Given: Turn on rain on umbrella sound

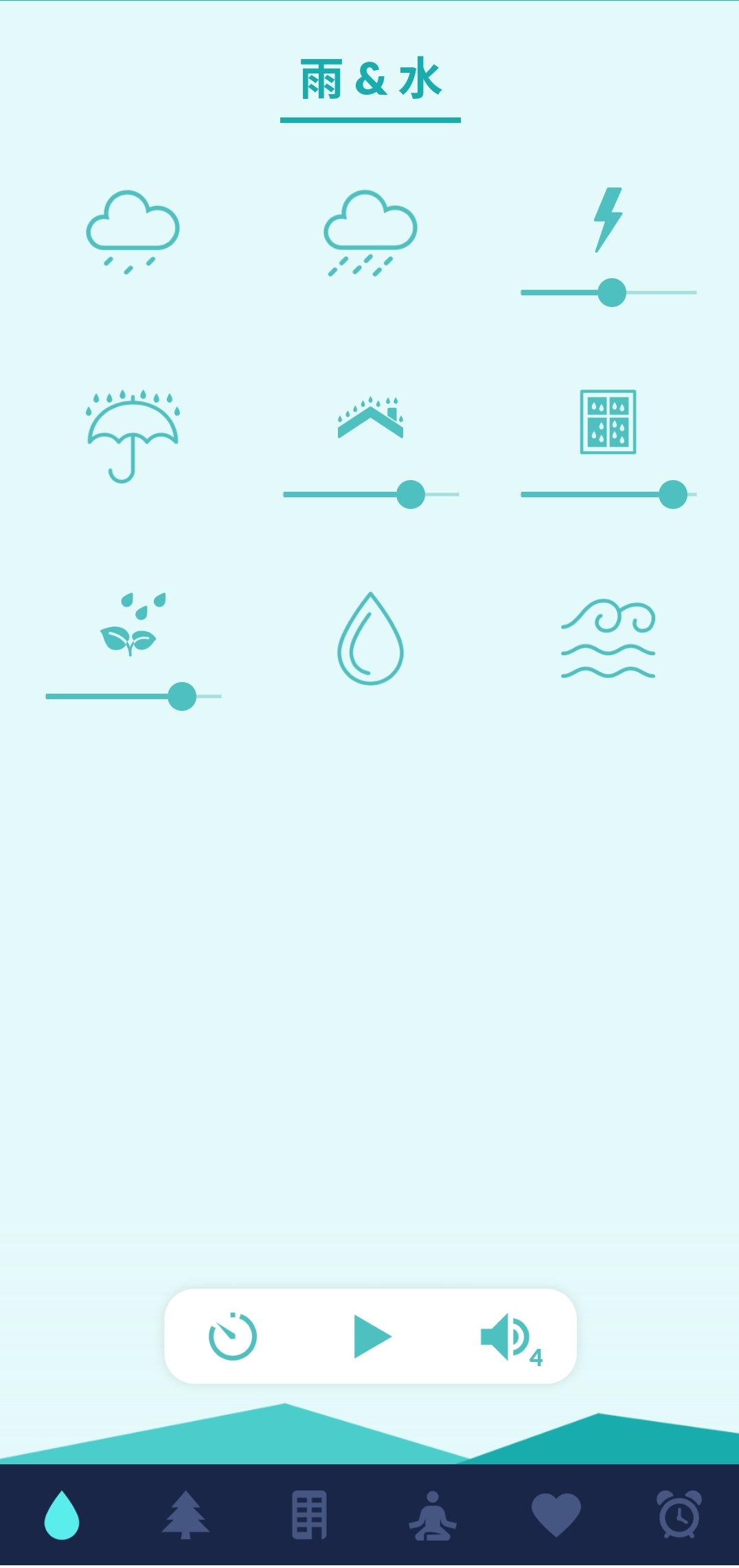Looking at the screenshot, I should pyautogui.click(x=133, y=435).
